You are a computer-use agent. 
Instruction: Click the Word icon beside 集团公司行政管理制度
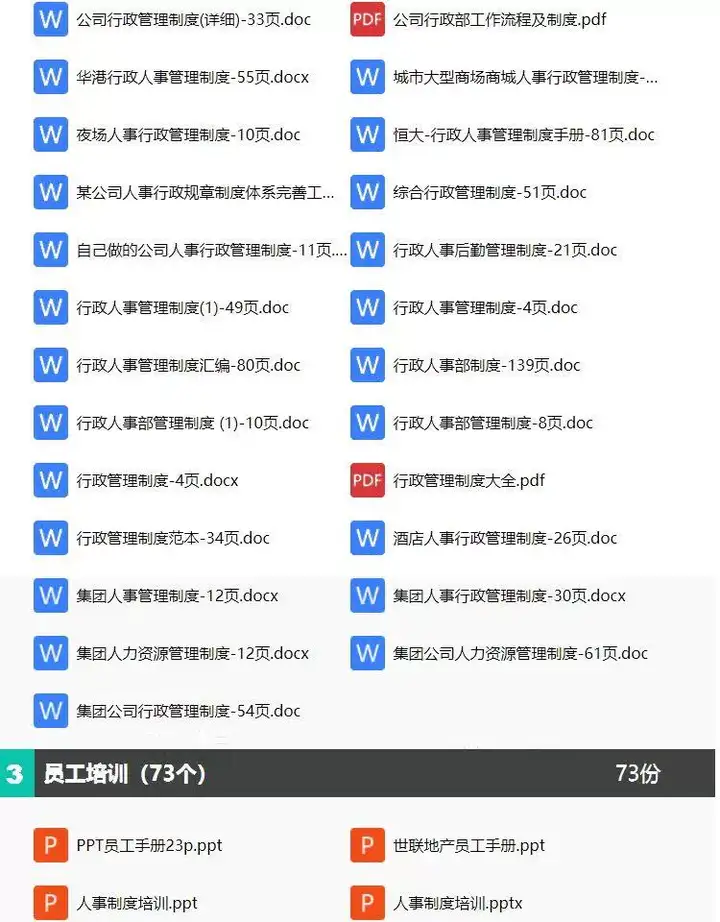click(x=50, y=710)
